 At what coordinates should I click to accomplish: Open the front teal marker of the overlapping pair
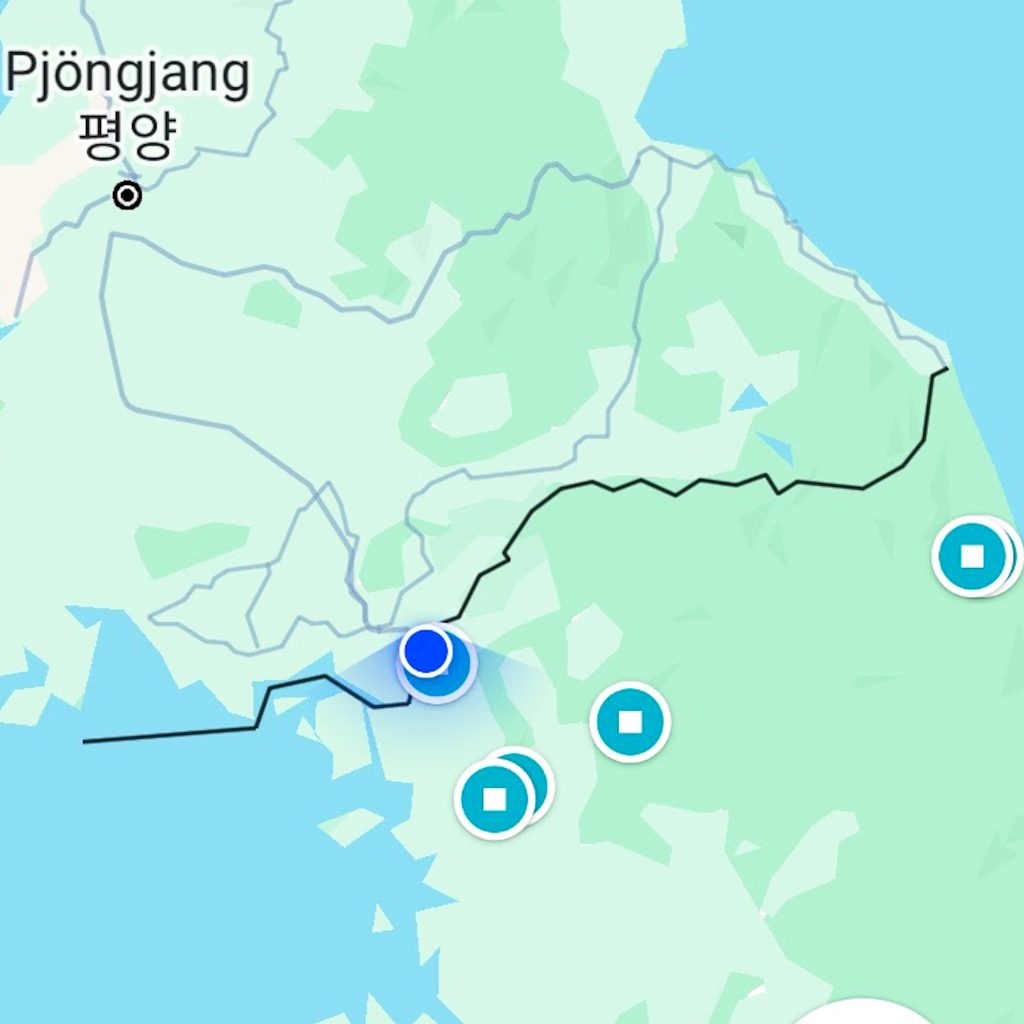[x=494, y=799]
